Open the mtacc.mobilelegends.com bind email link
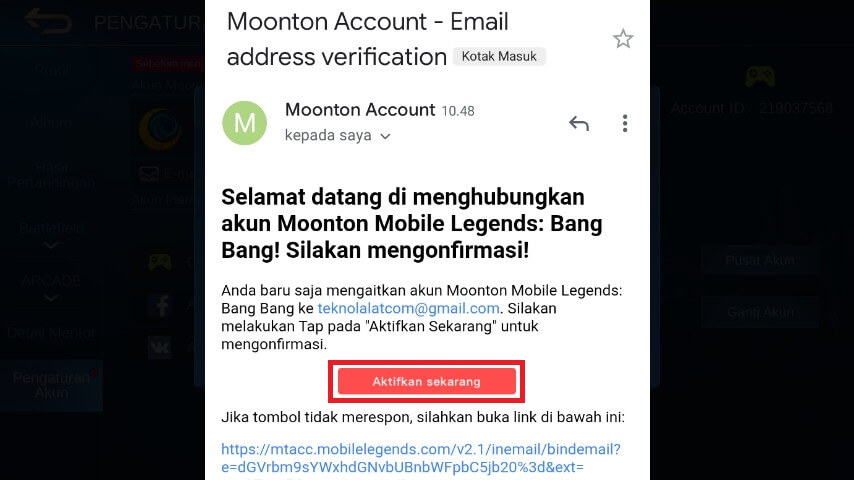854x480 pixels. click(x=420, y=458)
